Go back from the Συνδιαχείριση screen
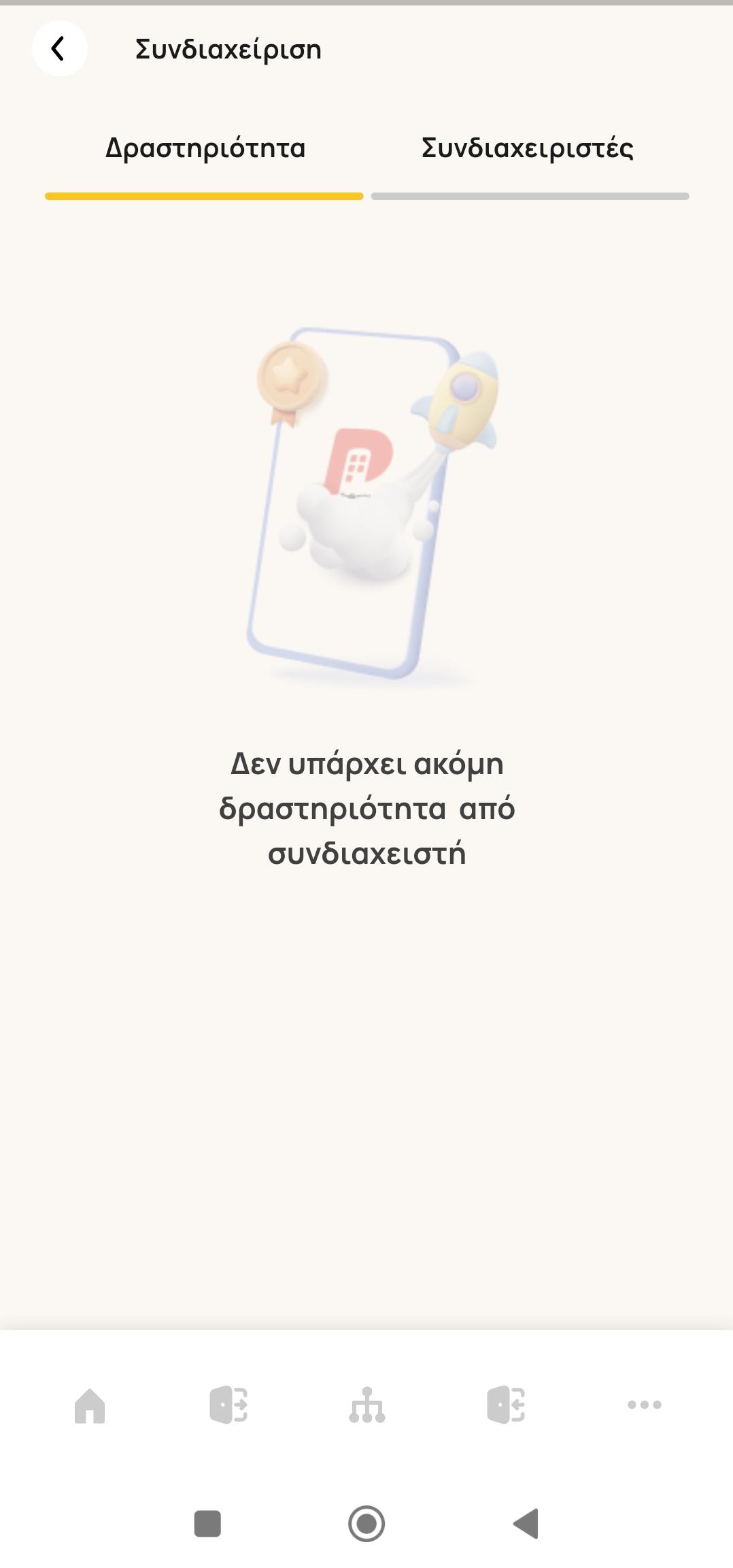The height and width of the screenshot is (1568, 733). point(59,48)
